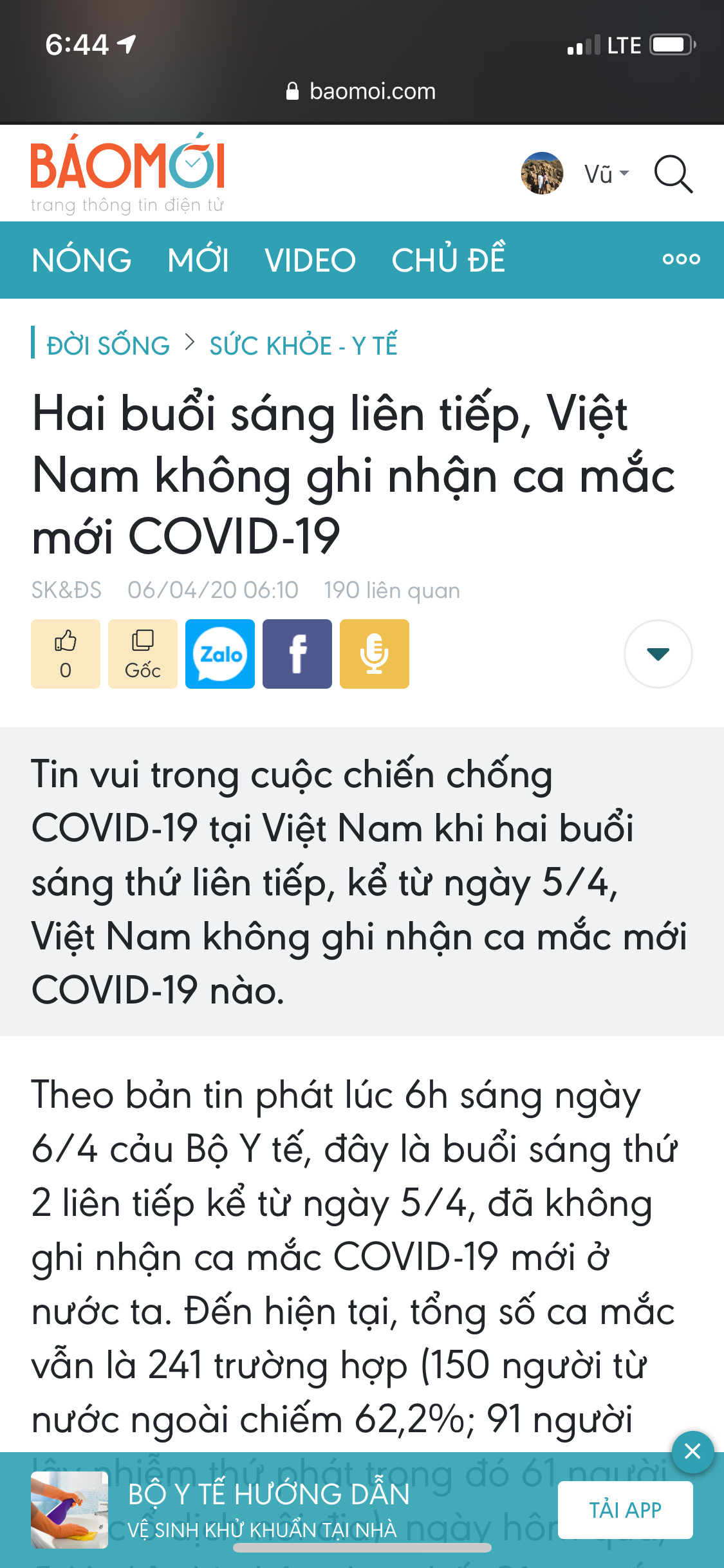Viewport: 724px width, 1568px height.
Task: Open the Vũ account dropdown
Action: [606, 174]
